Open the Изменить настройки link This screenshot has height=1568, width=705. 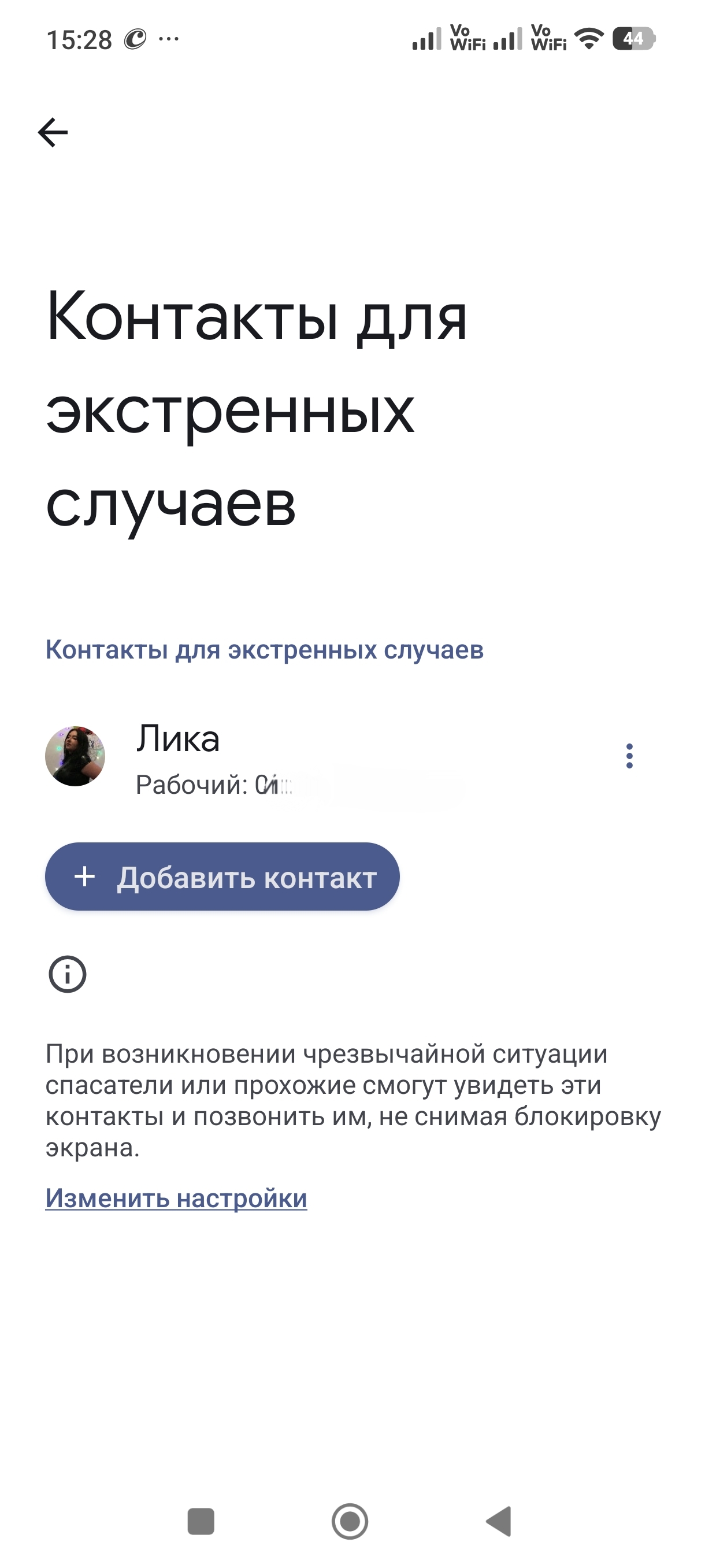[x=176, y=1198]
